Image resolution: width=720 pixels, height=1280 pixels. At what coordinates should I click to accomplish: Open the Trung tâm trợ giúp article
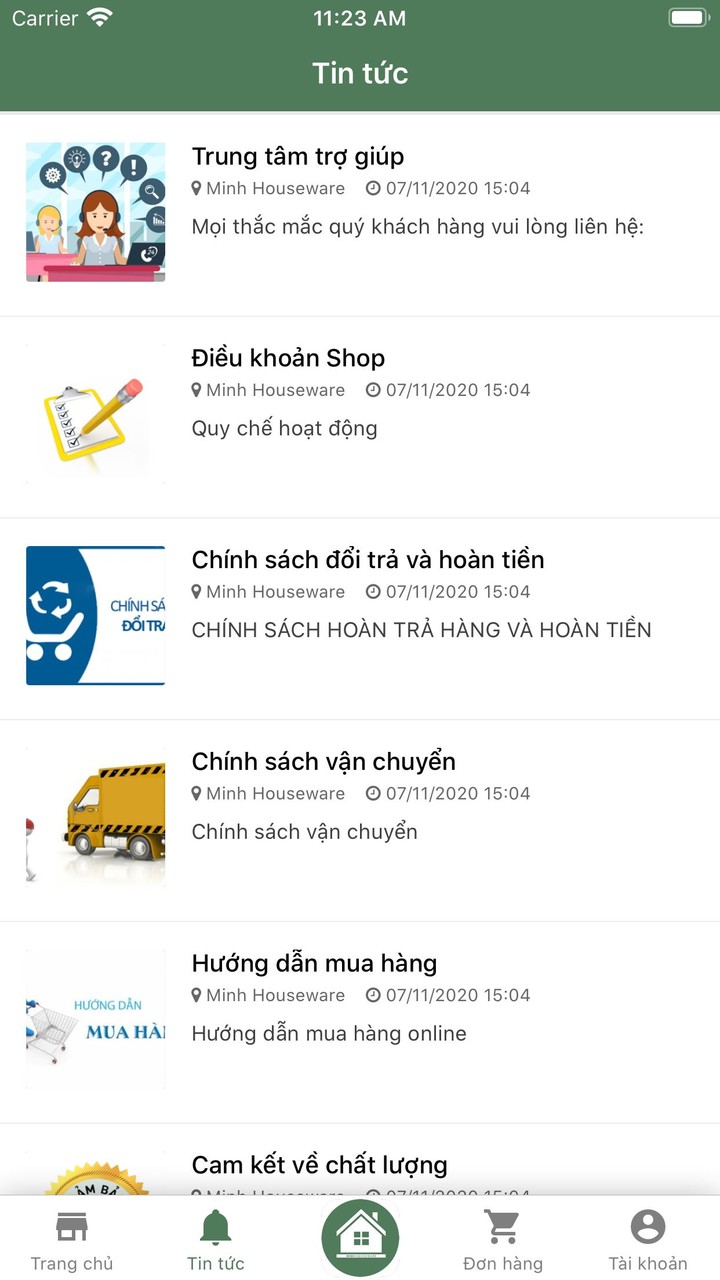pos(297,156)
